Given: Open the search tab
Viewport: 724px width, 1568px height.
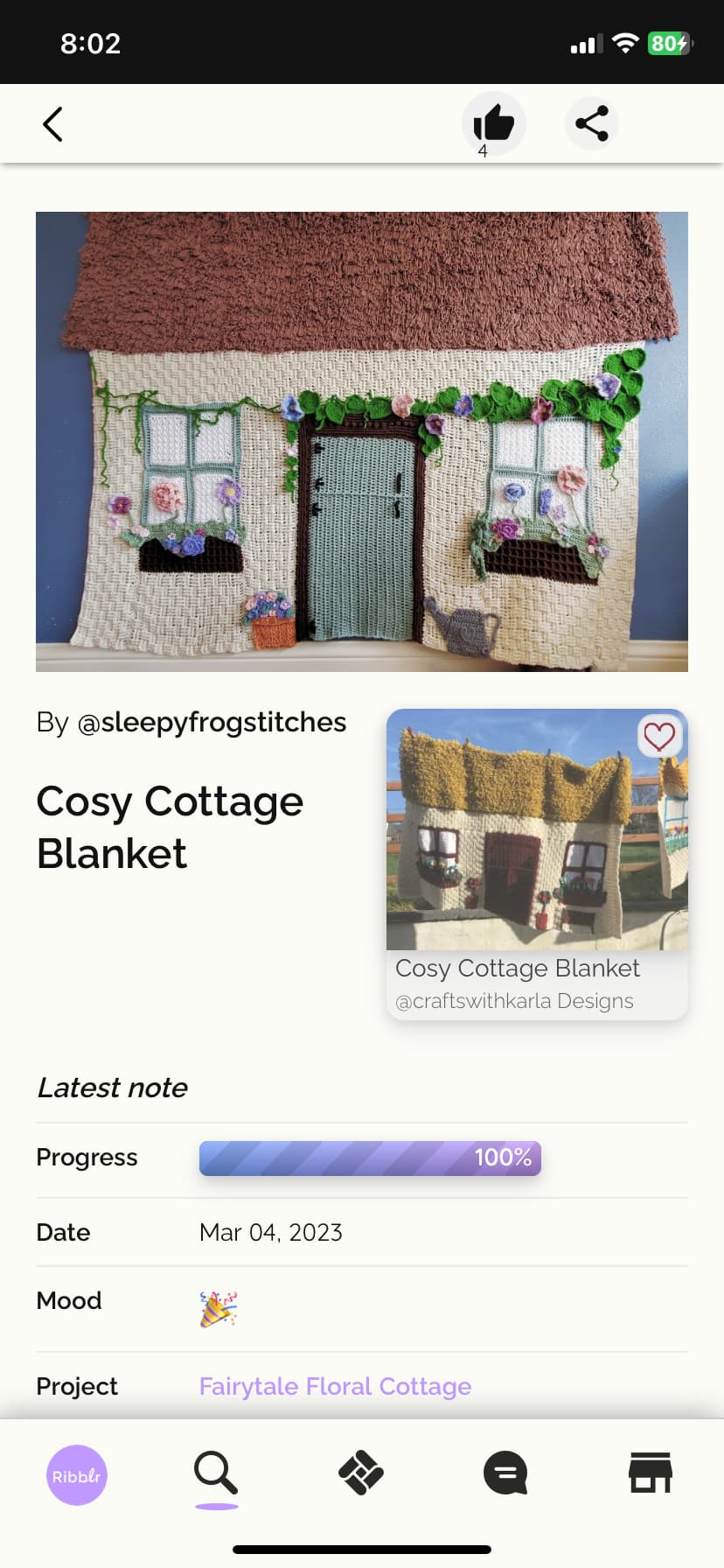Looking at the screenshot, I should click(216, 1473).
